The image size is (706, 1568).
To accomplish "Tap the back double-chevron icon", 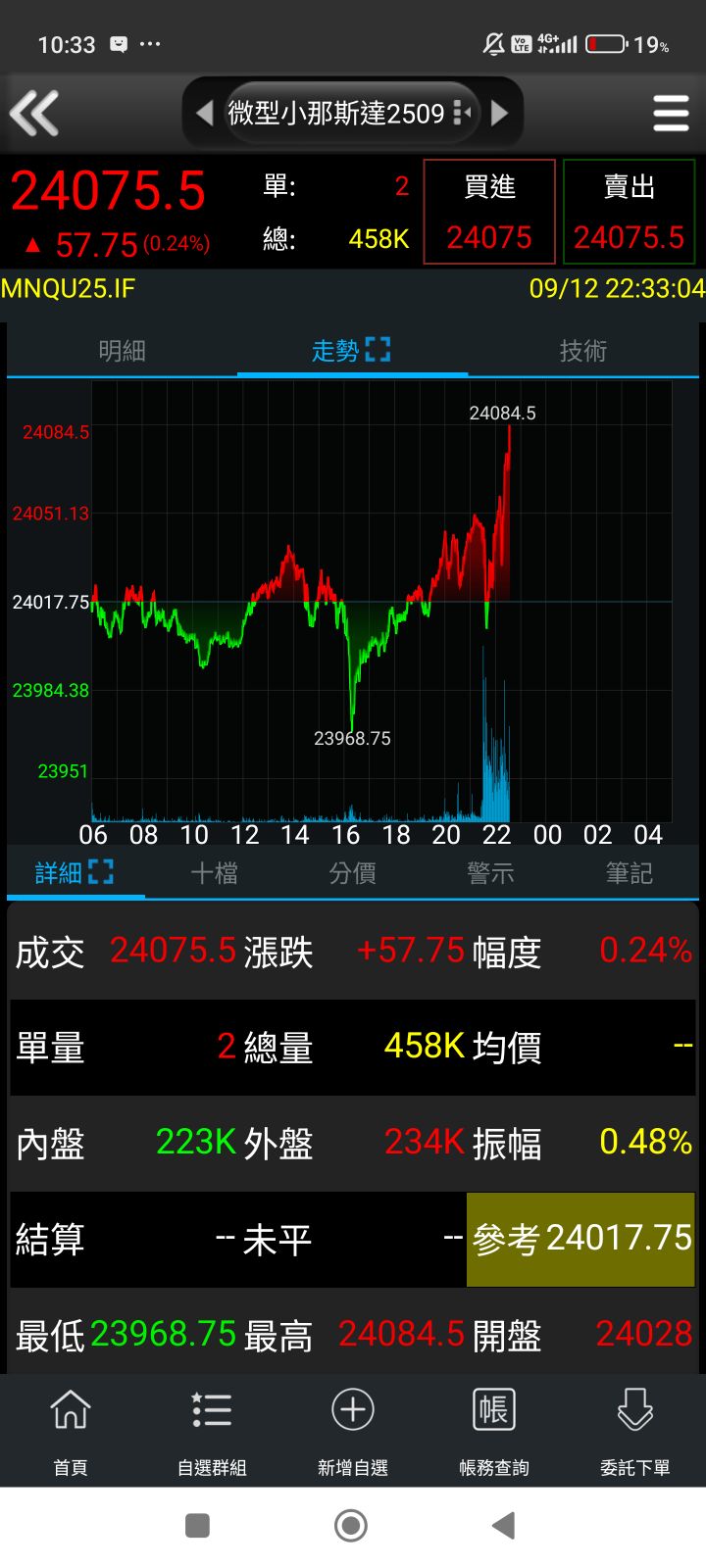I will (x=35, y=113).
